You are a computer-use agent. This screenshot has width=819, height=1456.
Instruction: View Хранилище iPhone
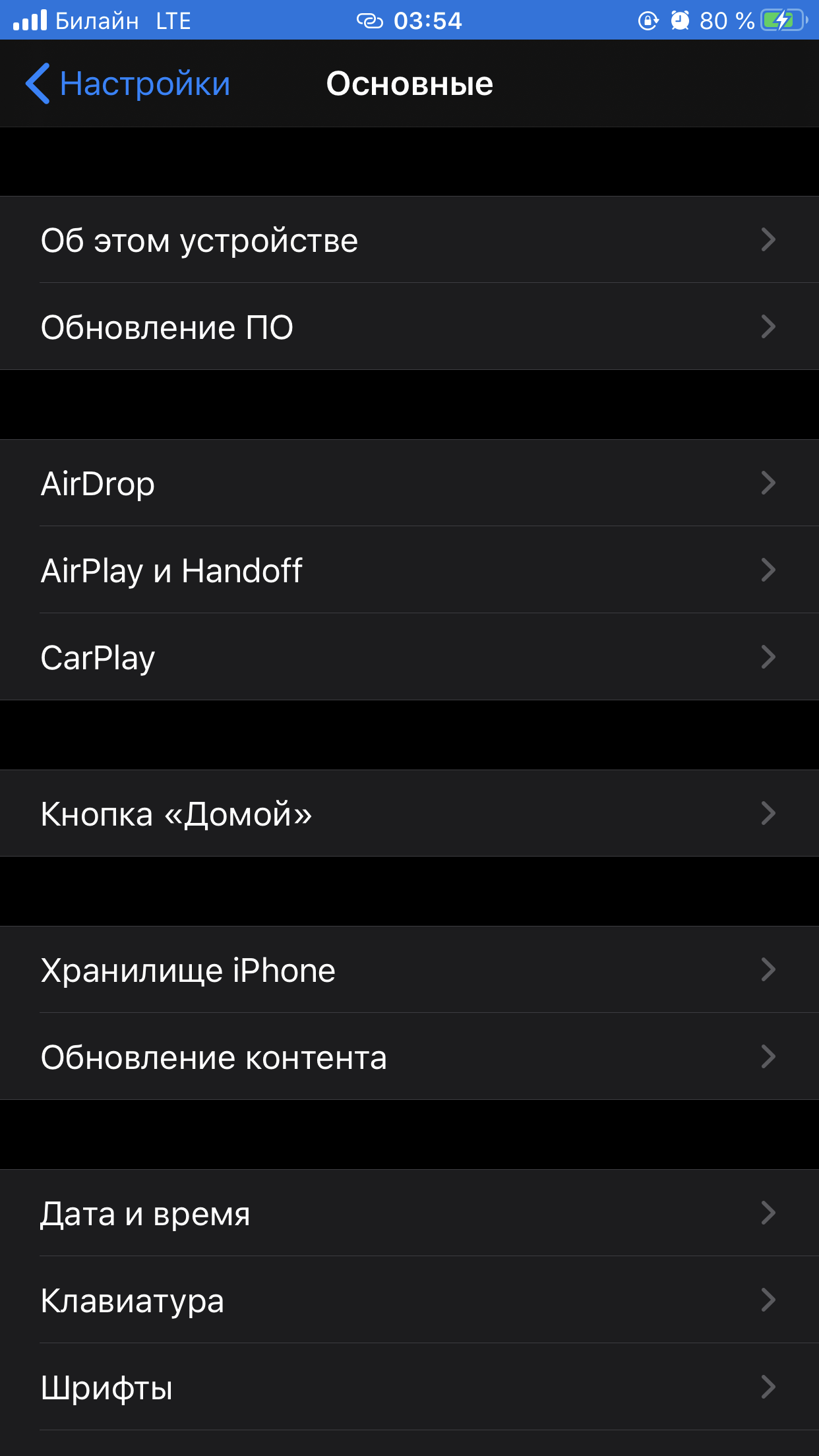(x=409, y=970)
